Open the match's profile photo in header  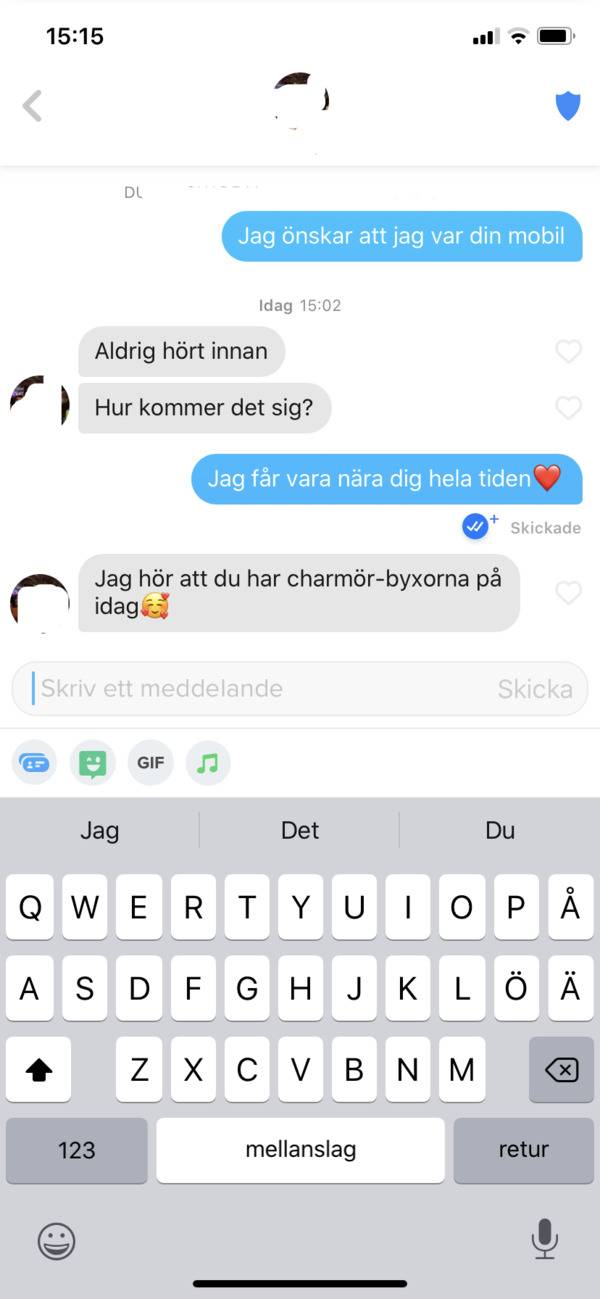click(x=301, y=102)
